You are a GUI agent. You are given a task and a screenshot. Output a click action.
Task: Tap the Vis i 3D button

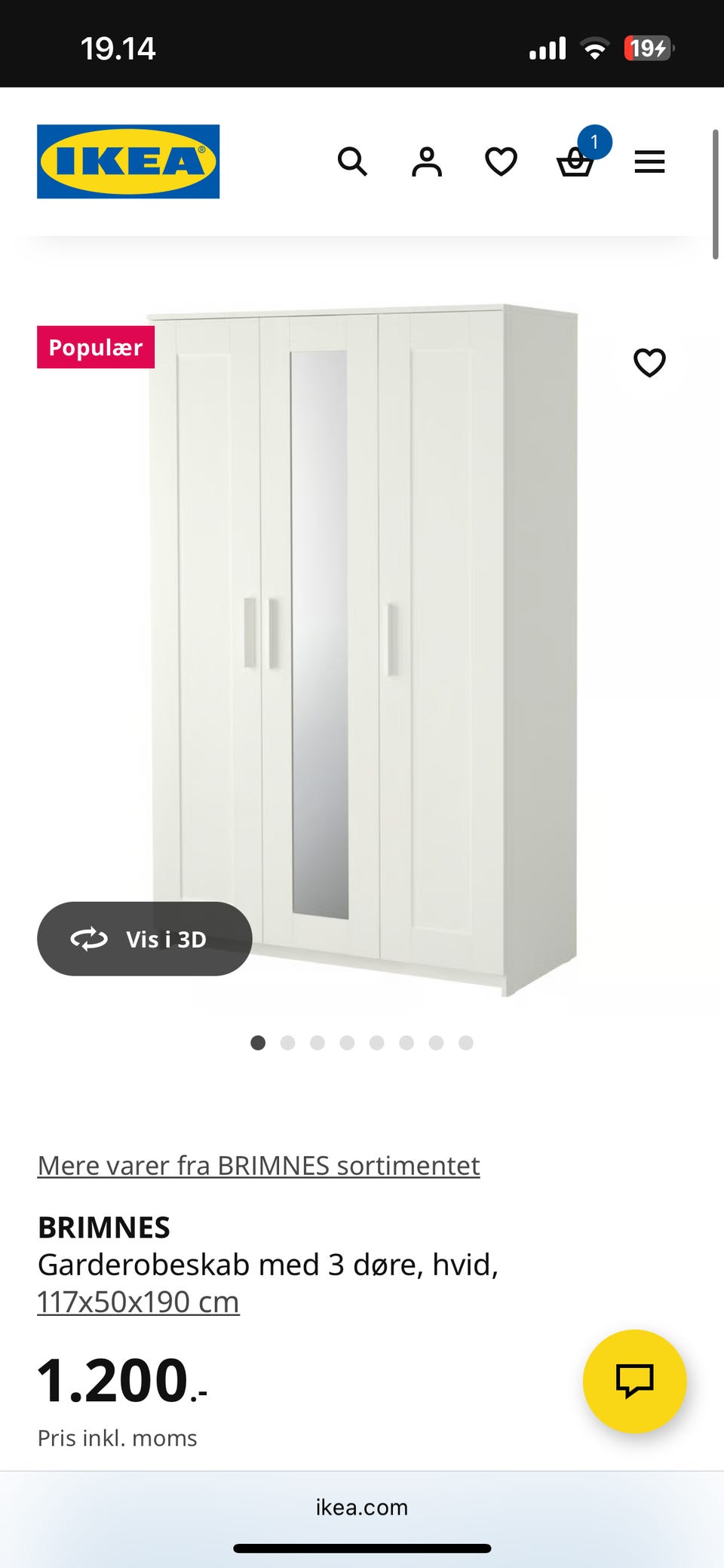coord(145,939)
